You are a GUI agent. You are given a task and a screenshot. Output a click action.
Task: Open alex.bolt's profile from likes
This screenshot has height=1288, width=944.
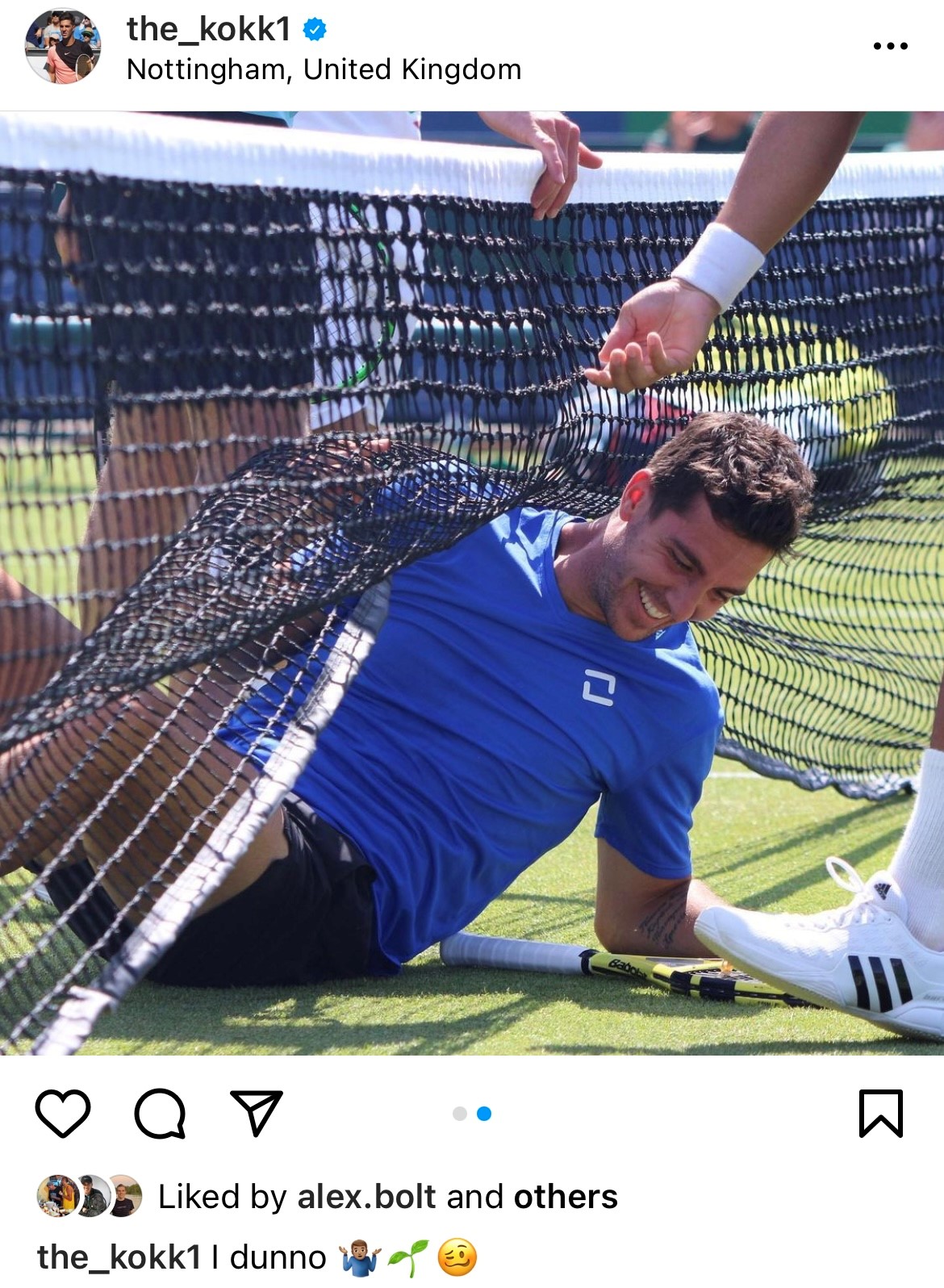point(366,1197)
